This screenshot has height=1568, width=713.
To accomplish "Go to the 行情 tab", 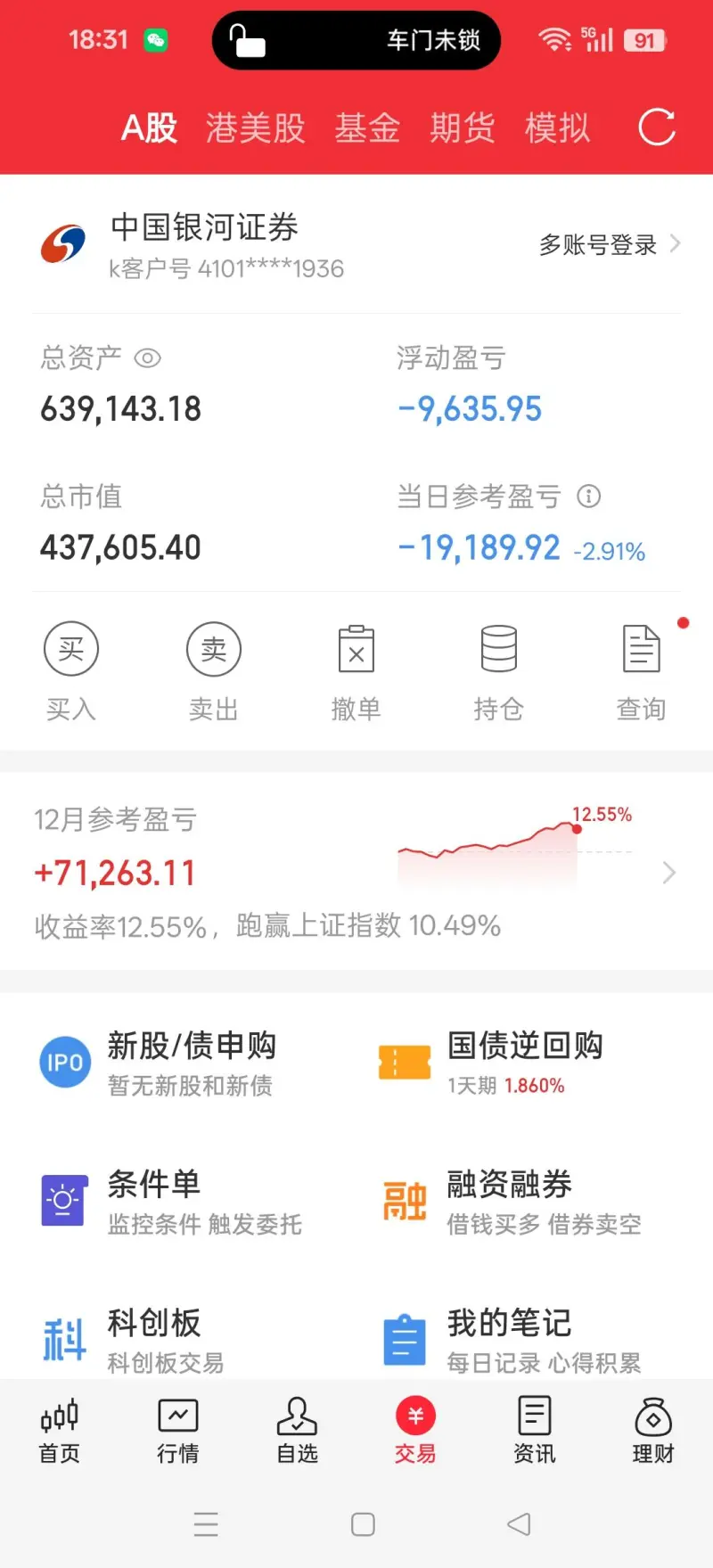I will tap(178, 1431).
